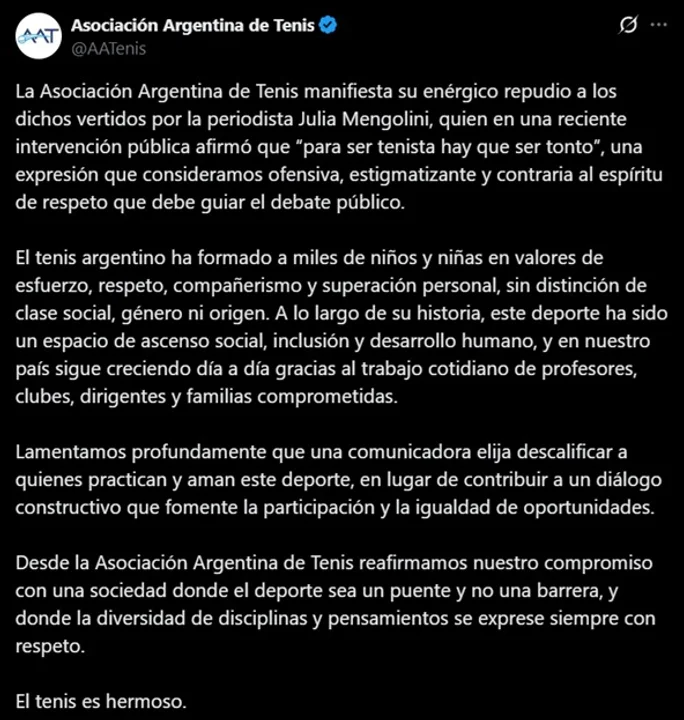
Task: Tap the Grok icon on this post
Action: pyautogui.click(x=629, y=27)
